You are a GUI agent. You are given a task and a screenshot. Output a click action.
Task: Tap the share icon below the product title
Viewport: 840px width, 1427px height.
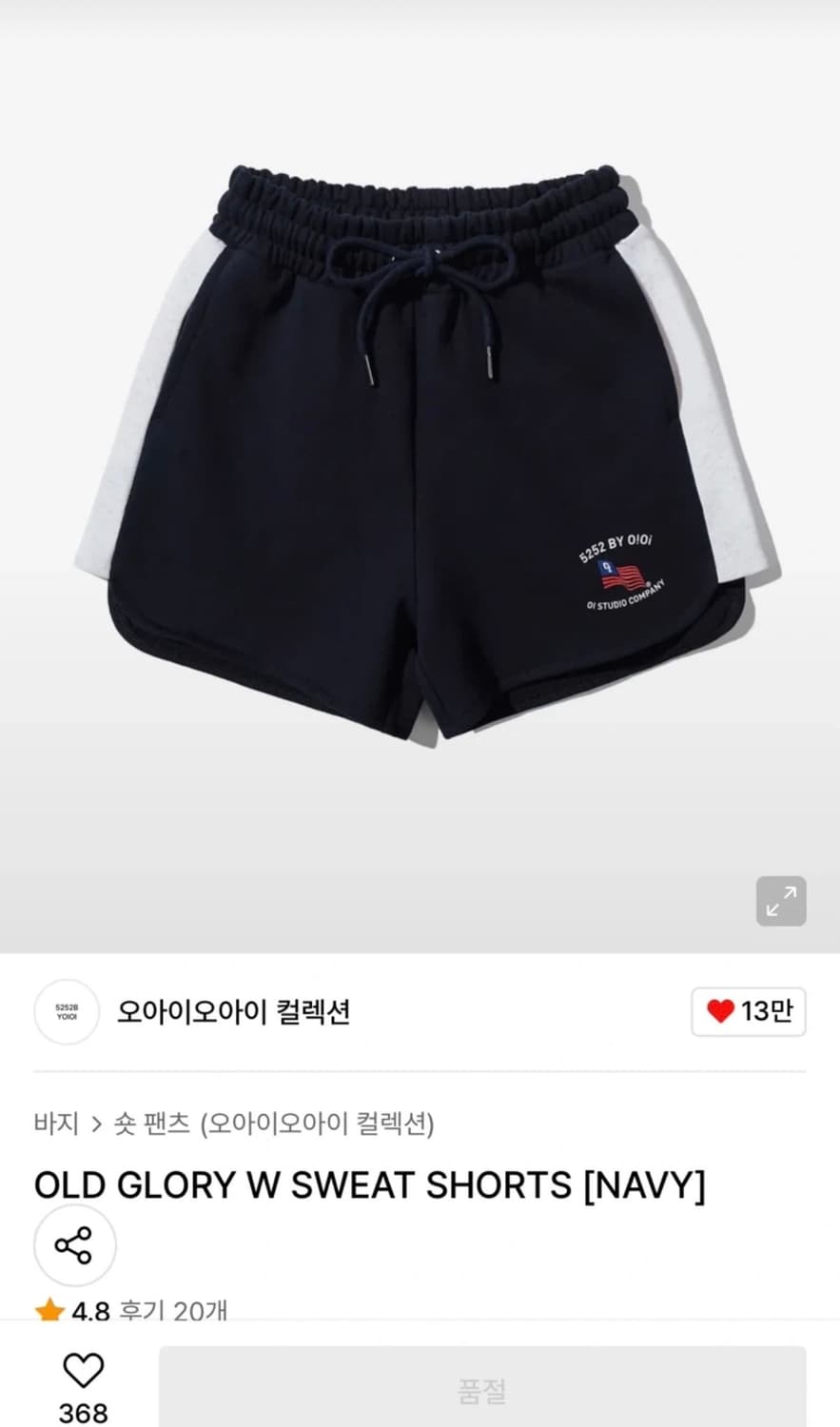[x=74, y=1244]
